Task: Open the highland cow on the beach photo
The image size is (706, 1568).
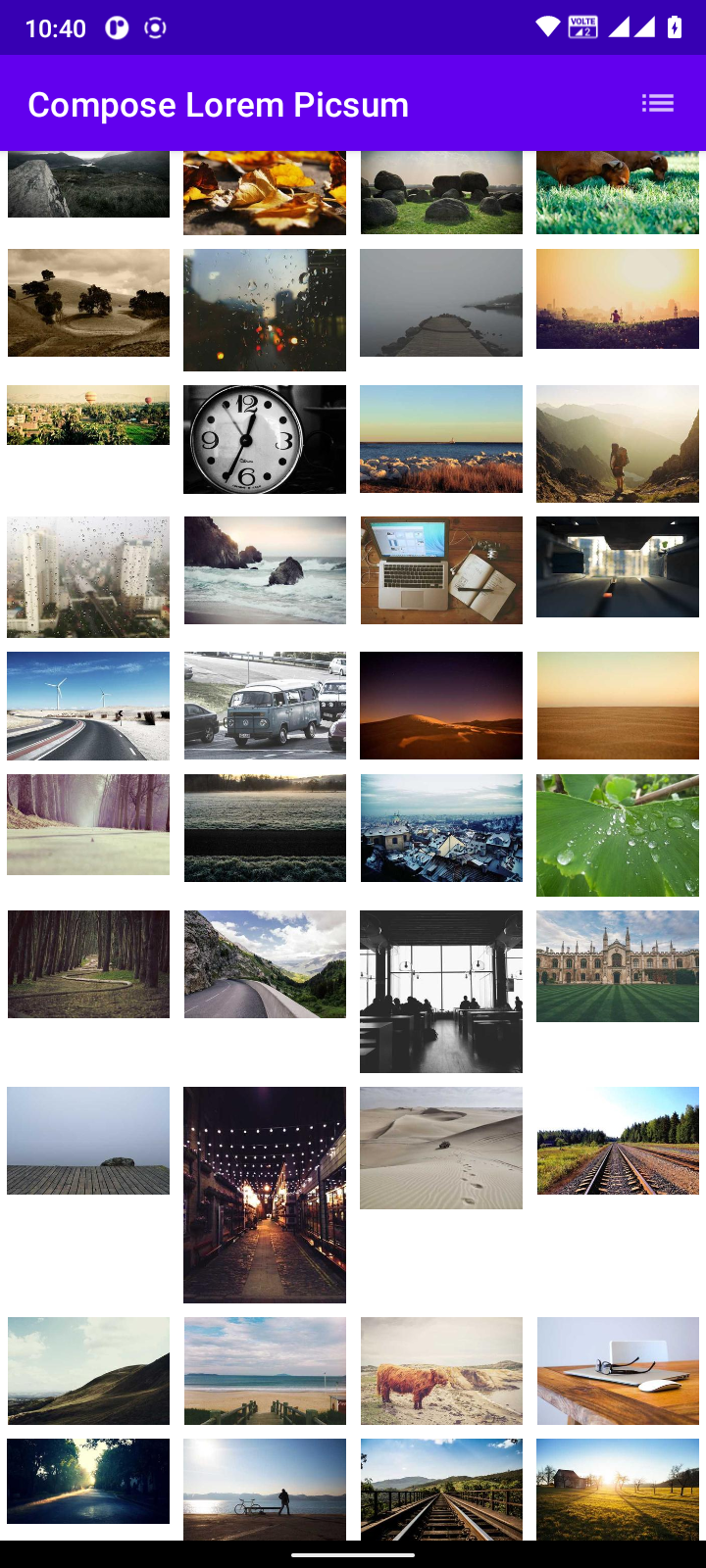Action: point(440,1370)
